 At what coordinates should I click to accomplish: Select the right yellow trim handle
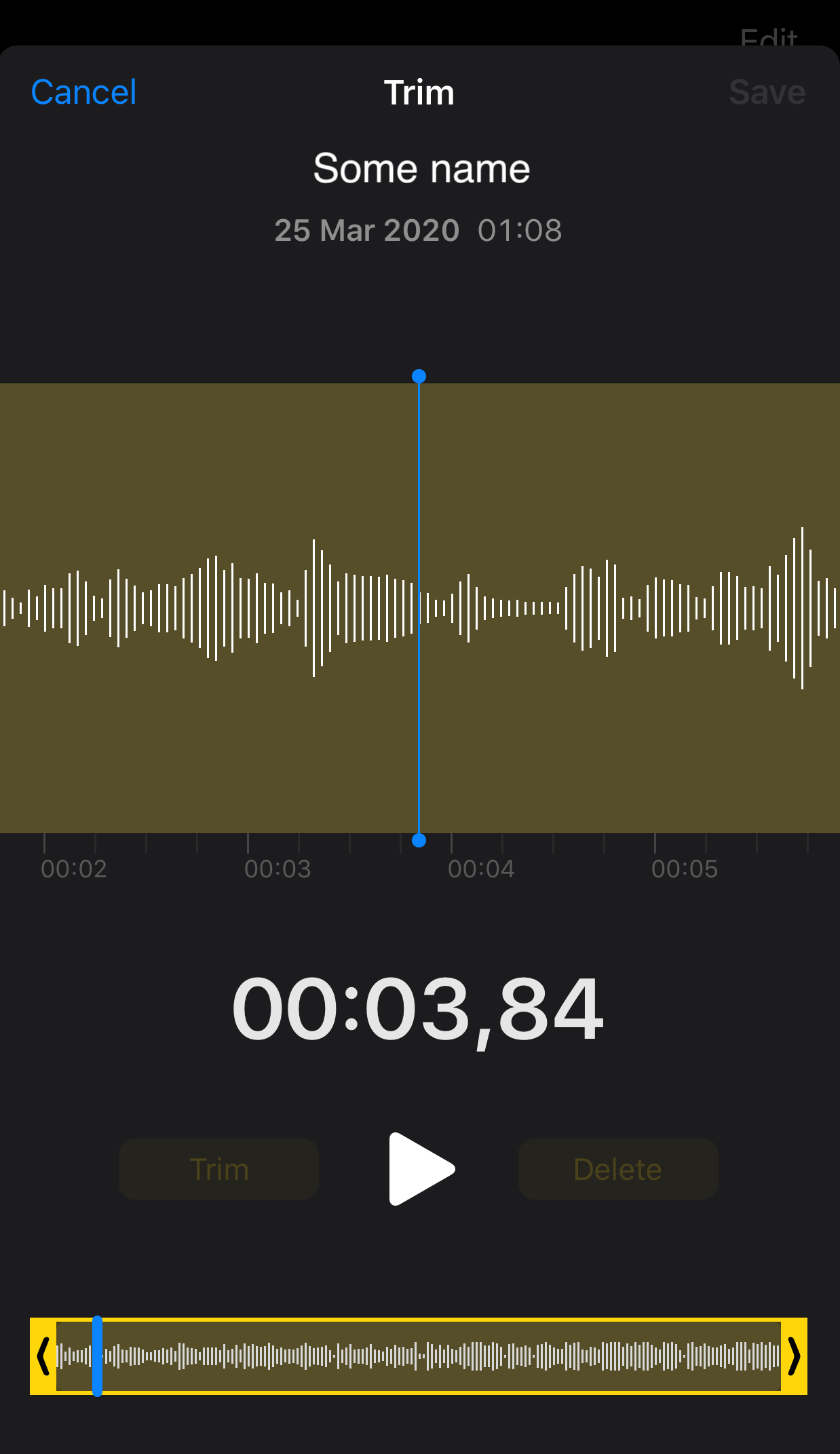pos(794,1356)
